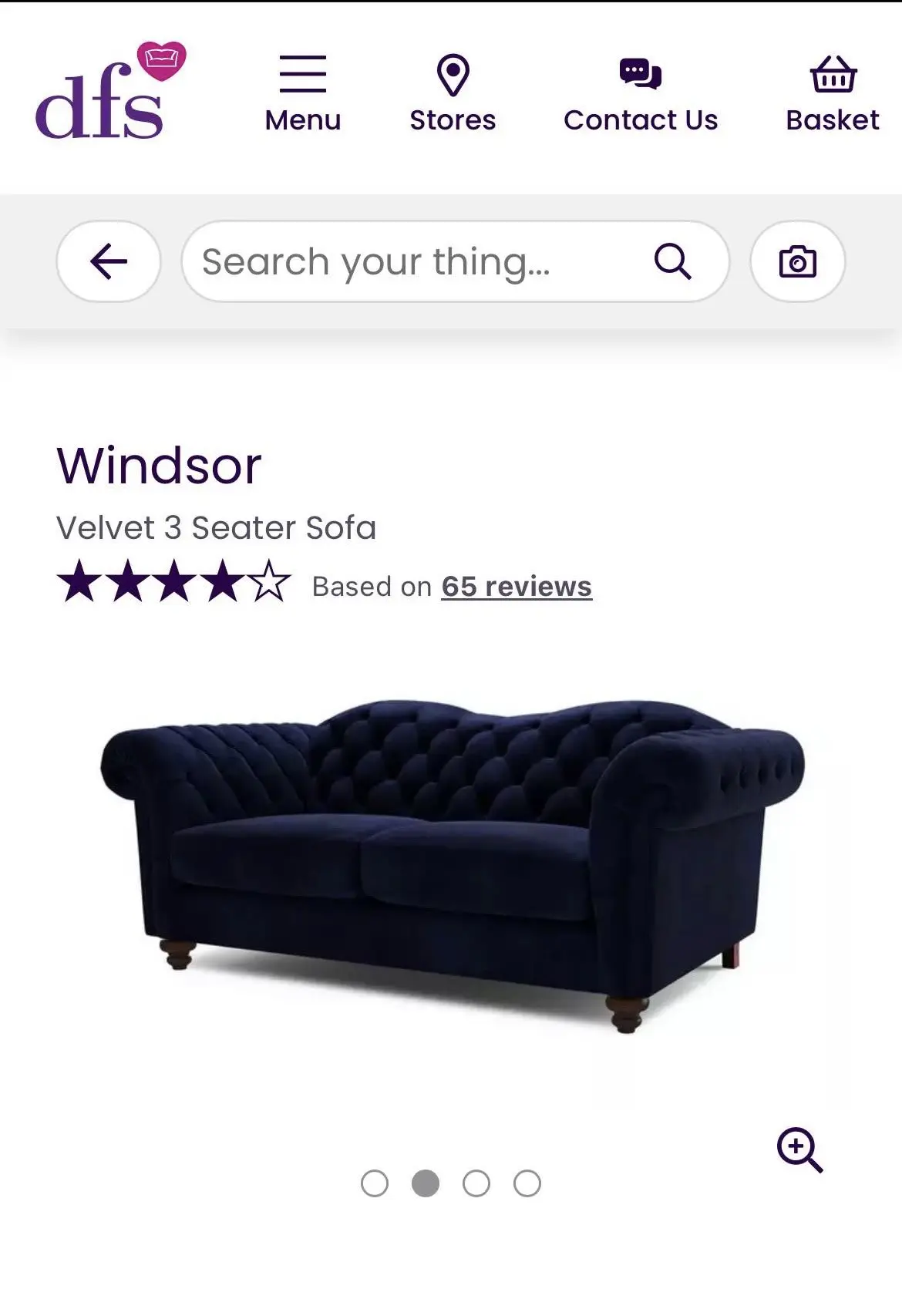Jump to the fourth image dot
Image resolution: width=902 pixels, height=1316 pixels.
(x=527, y=1183)
